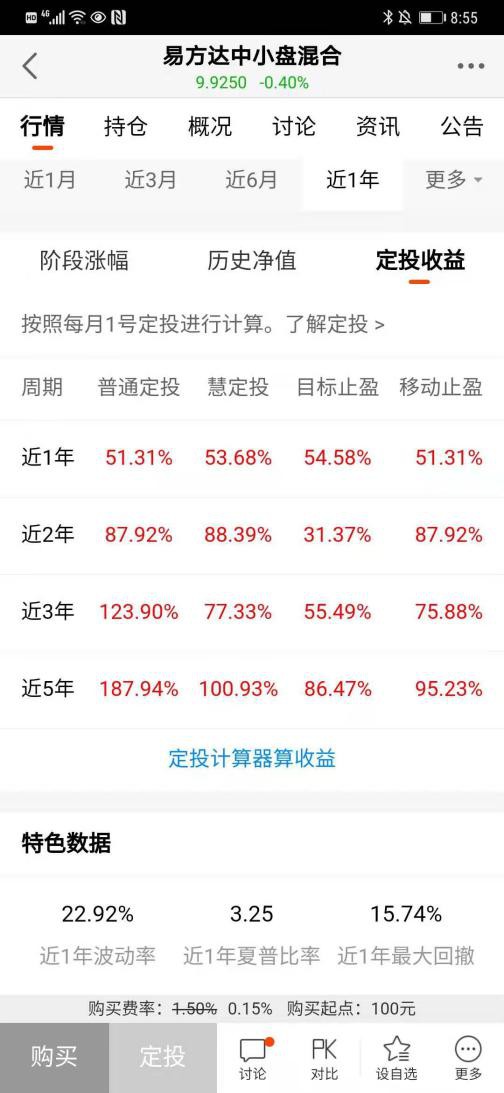Switch to the 持仓 tab
The image size is (504, 1093).
[x=125, y=126]
